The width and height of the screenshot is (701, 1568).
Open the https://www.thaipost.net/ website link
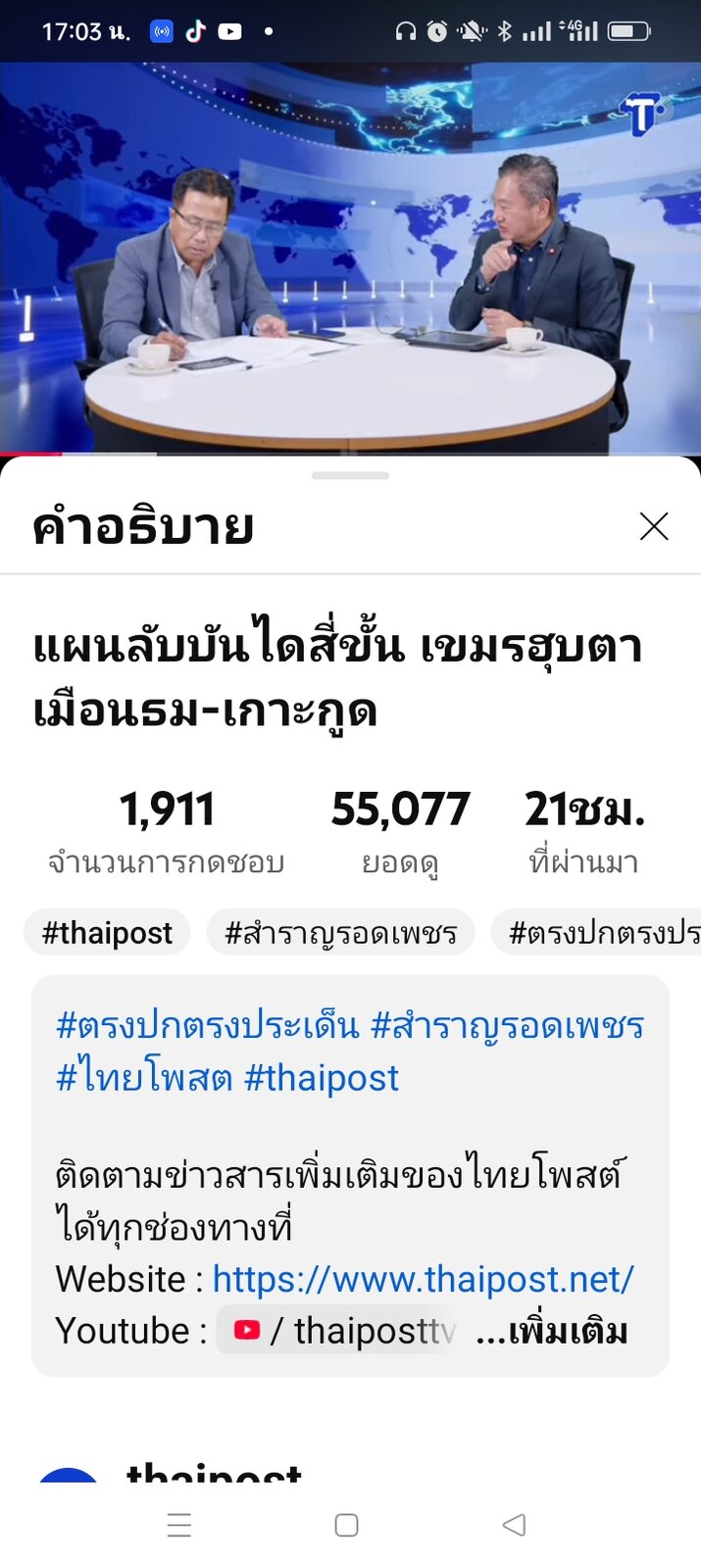pos(423,1279)
